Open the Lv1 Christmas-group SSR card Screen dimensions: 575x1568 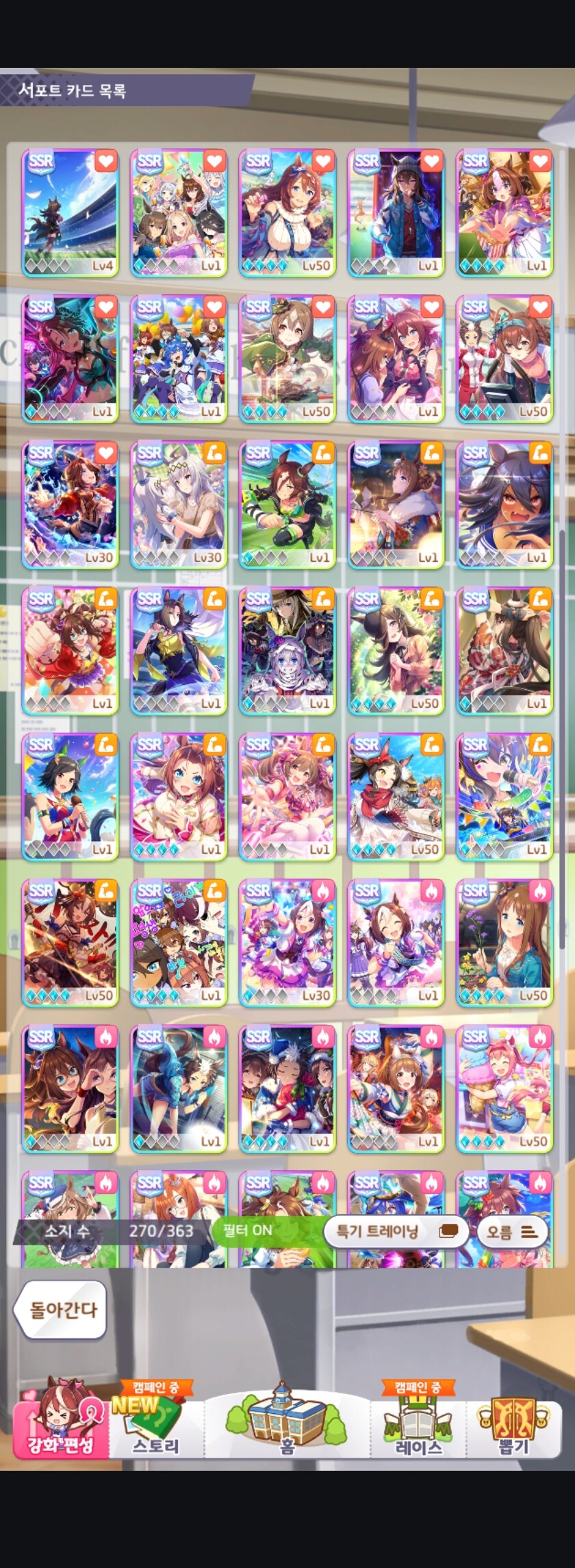coord(287,1088)
